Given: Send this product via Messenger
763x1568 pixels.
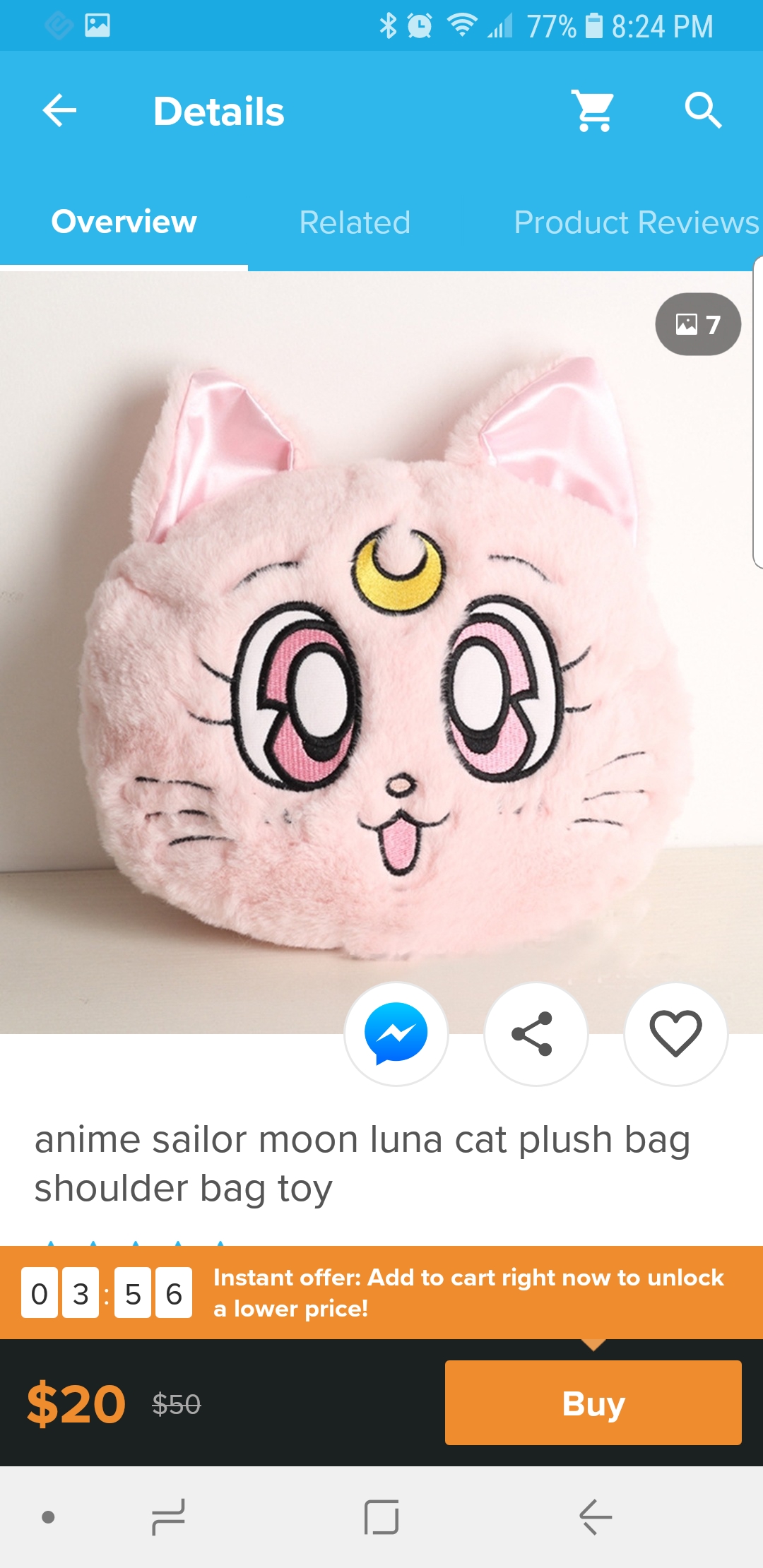Looking at the screenshot, I should [396, 1034].
